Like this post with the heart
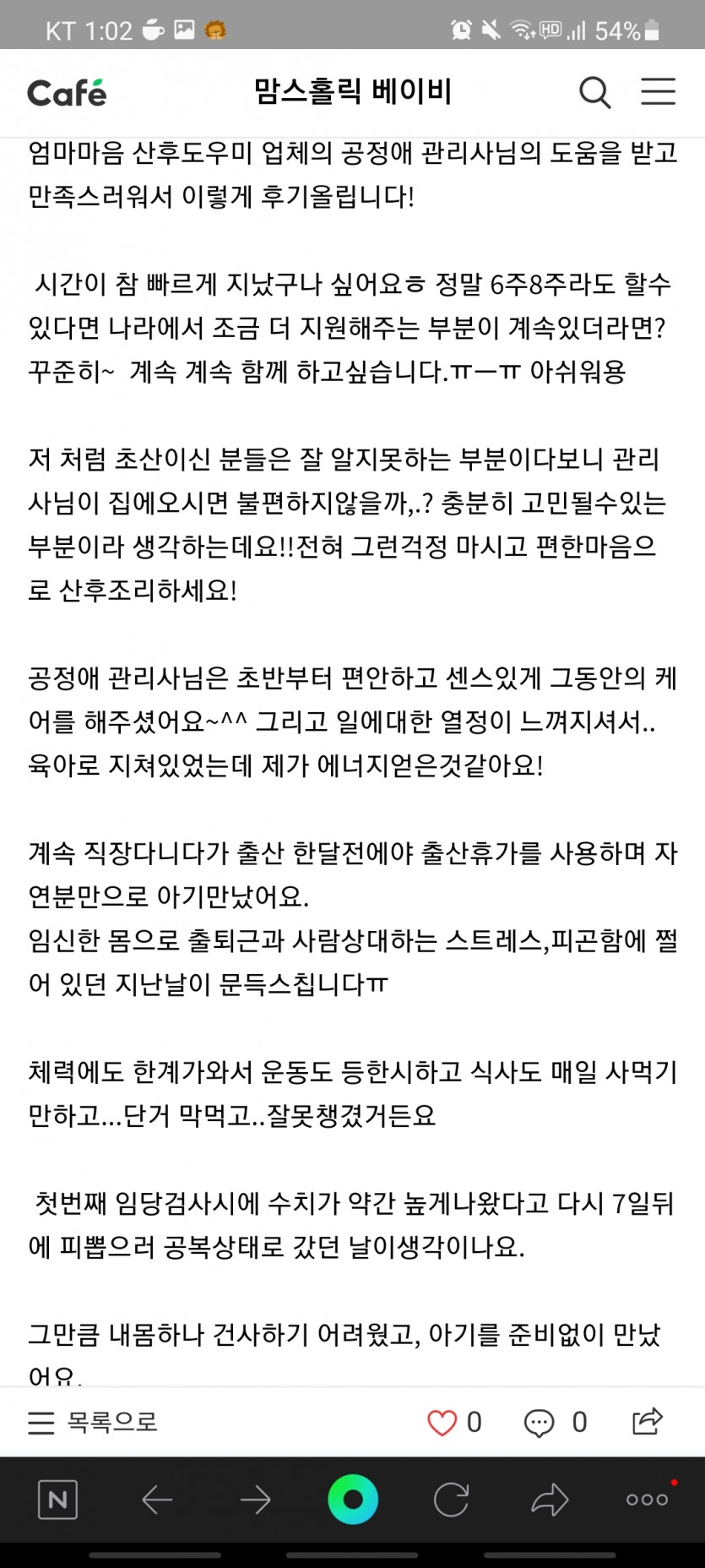The height and width of the screenshot is (1568, 705). [x=442, y=1422]
